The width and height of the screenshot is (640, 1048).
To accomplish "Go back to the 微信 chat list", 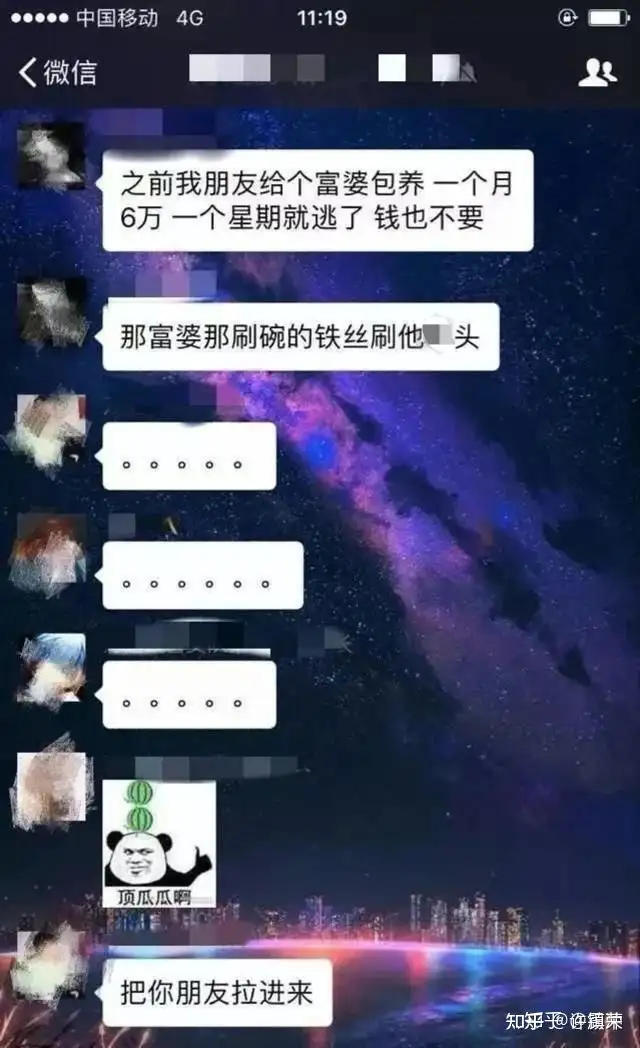I will pos(57,72).
